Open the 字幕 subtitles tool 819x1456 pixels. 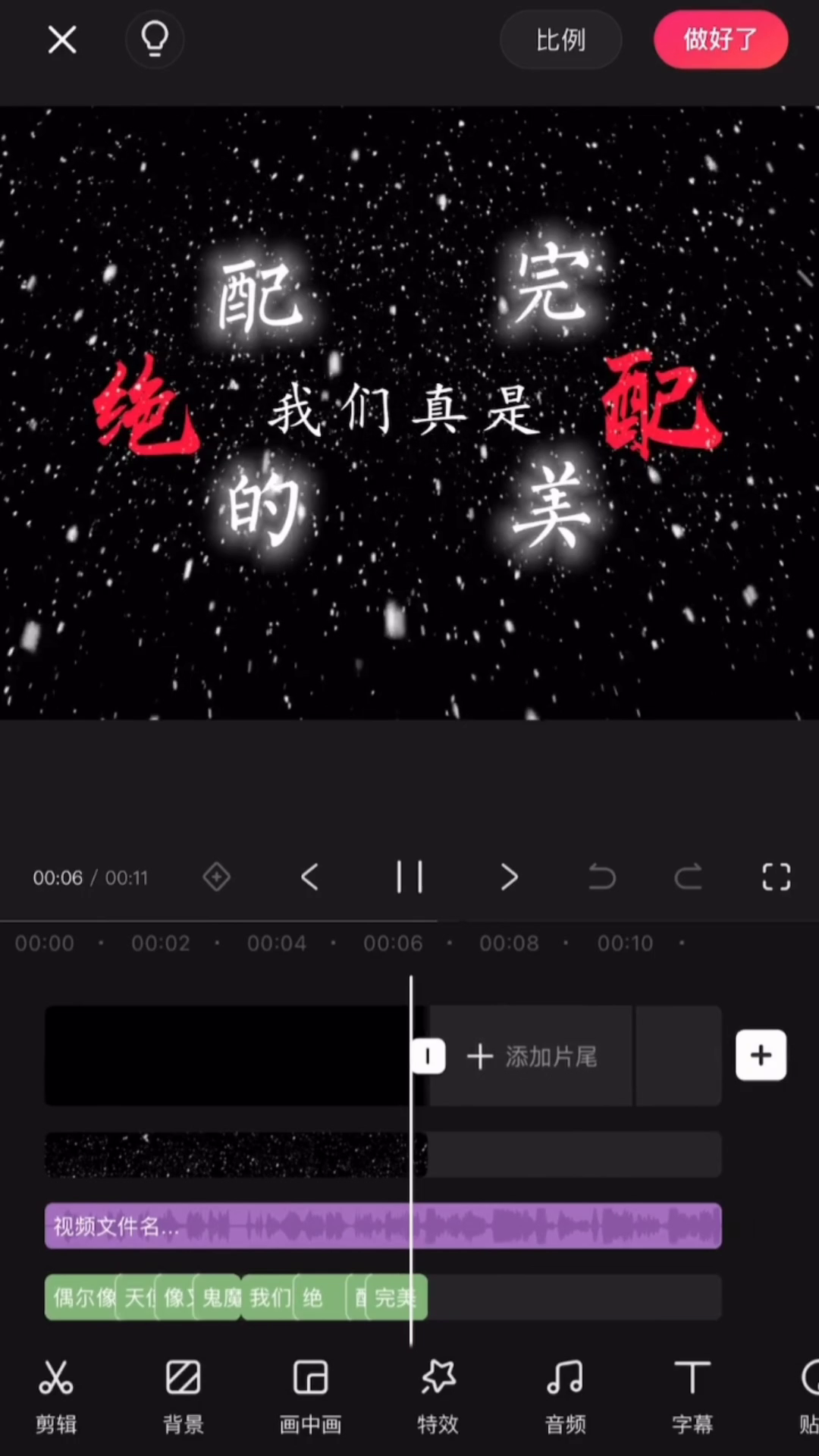pyautogui.click(x=692, y=1396)
